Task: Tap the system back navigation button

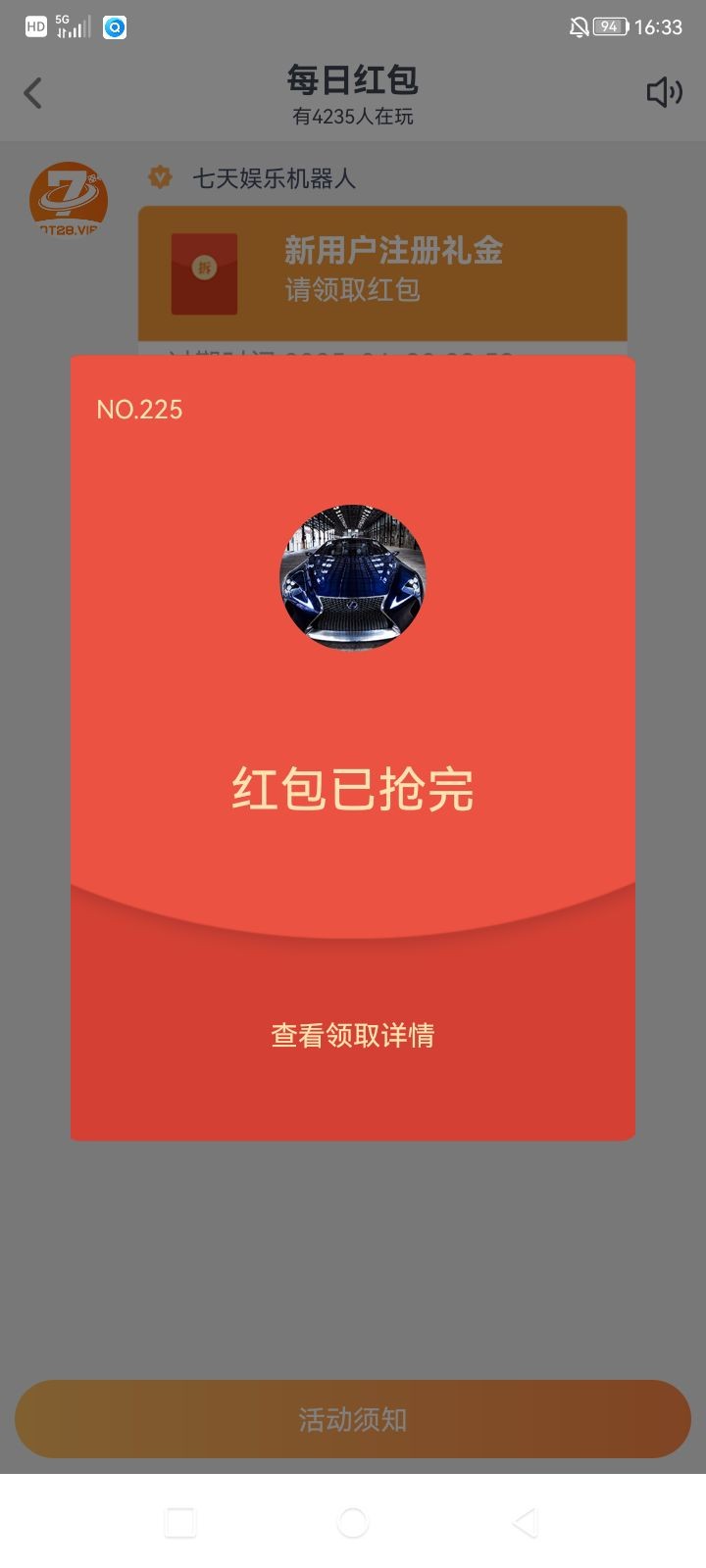Action: click(526, 1522)
